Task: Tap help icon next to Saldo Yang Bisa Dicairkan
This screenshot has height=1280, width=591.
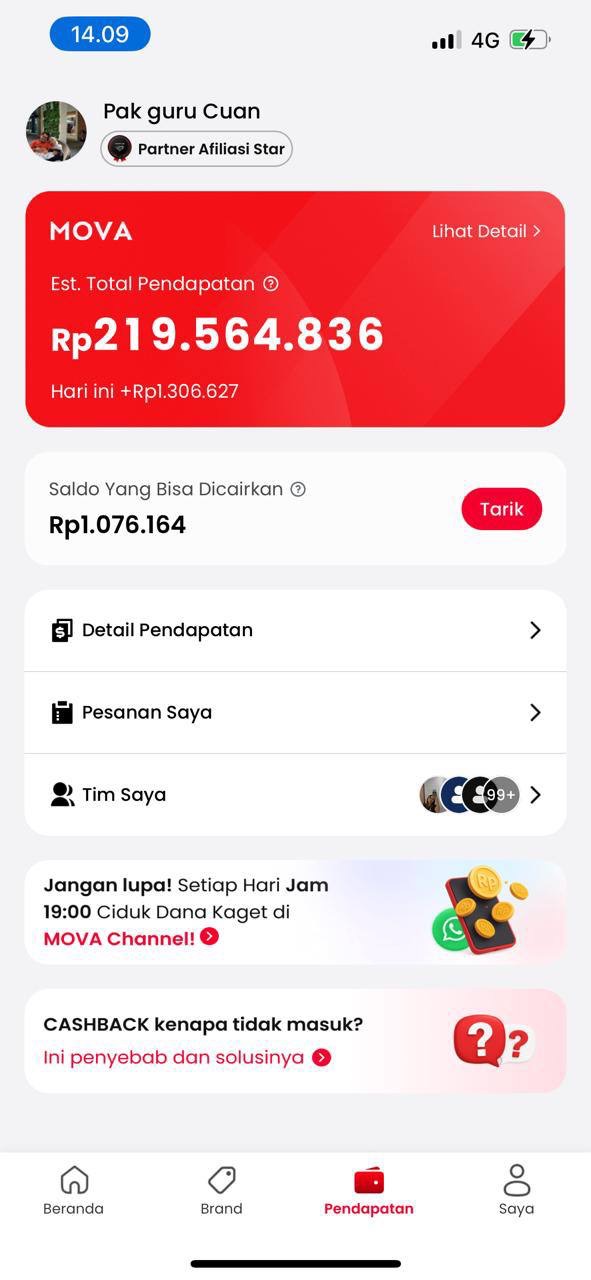Action: (x=298, y=489)
